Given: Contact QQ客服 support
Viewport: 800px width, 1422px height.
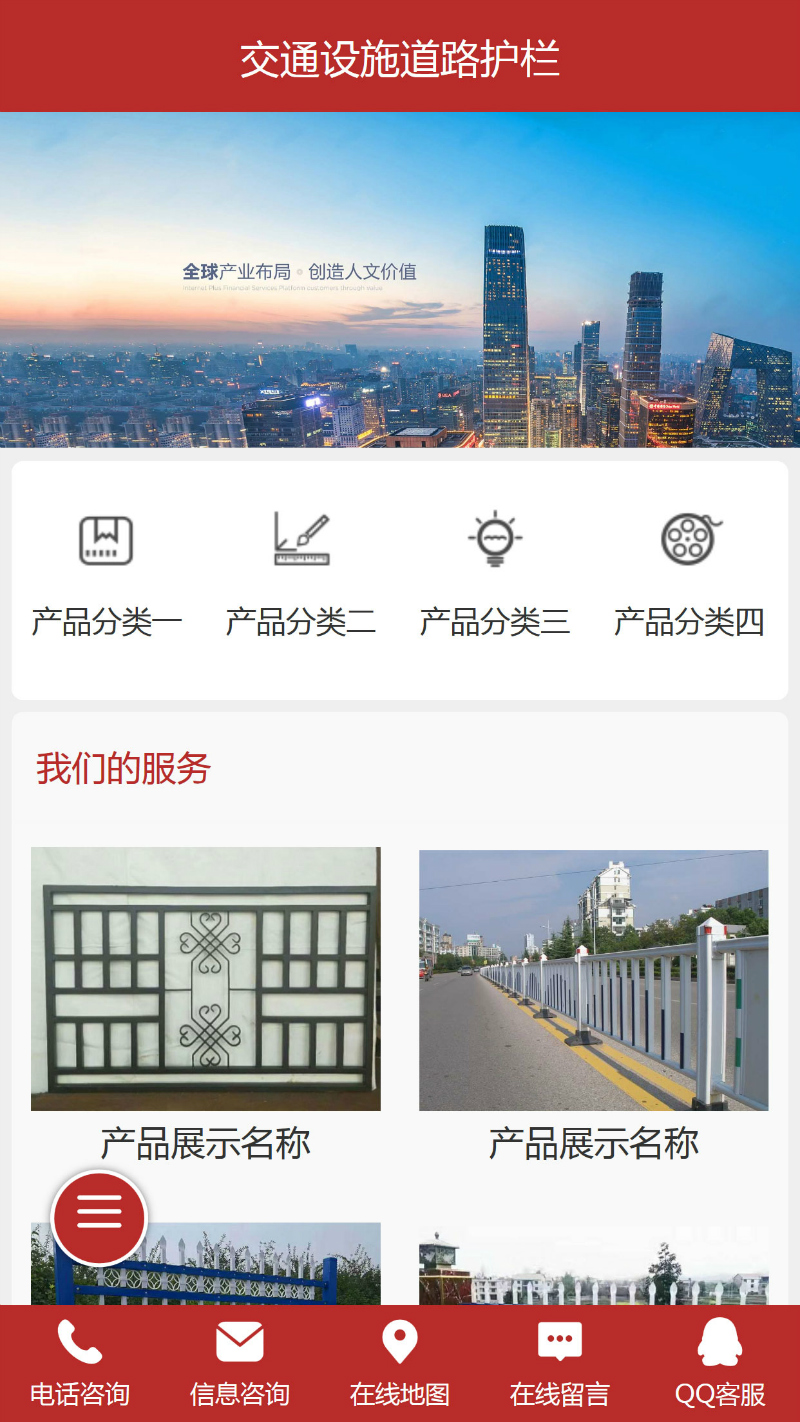Looking at the screenshot, I should (720, 1362).
